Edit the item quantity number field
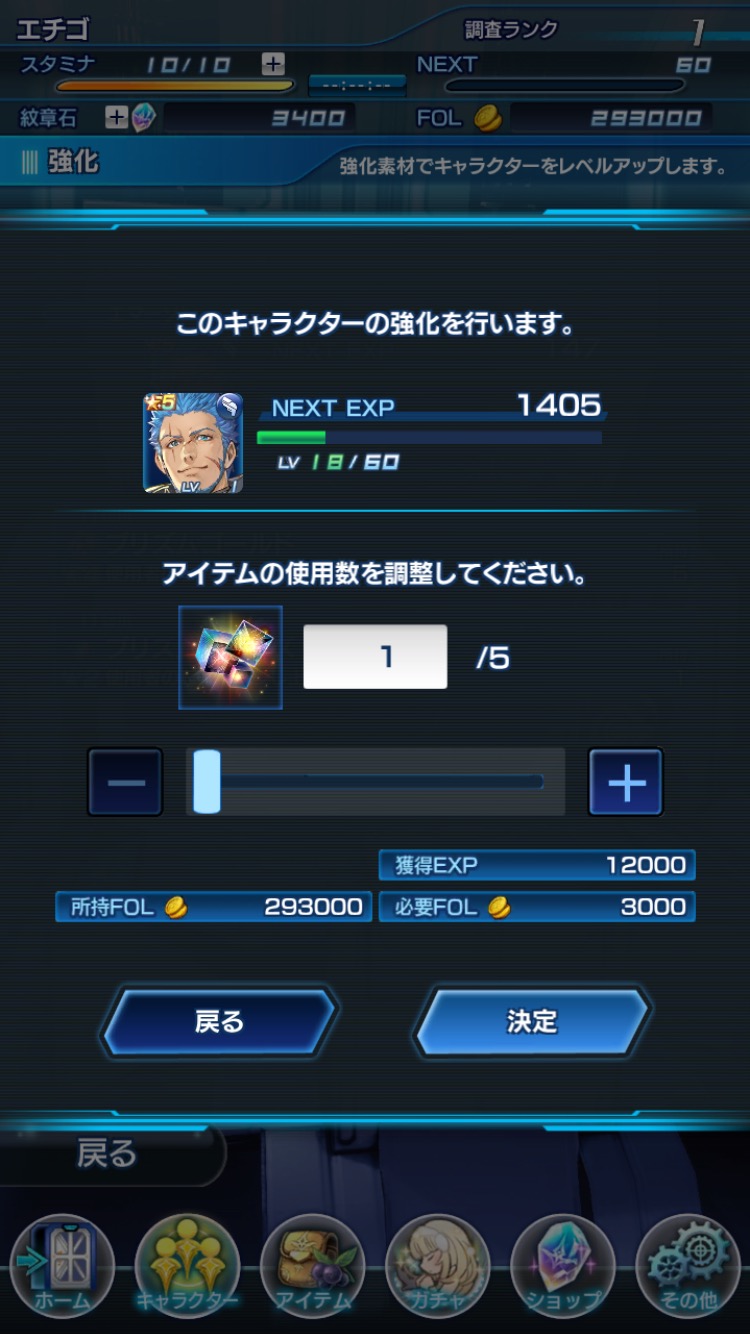 [375, 657]
